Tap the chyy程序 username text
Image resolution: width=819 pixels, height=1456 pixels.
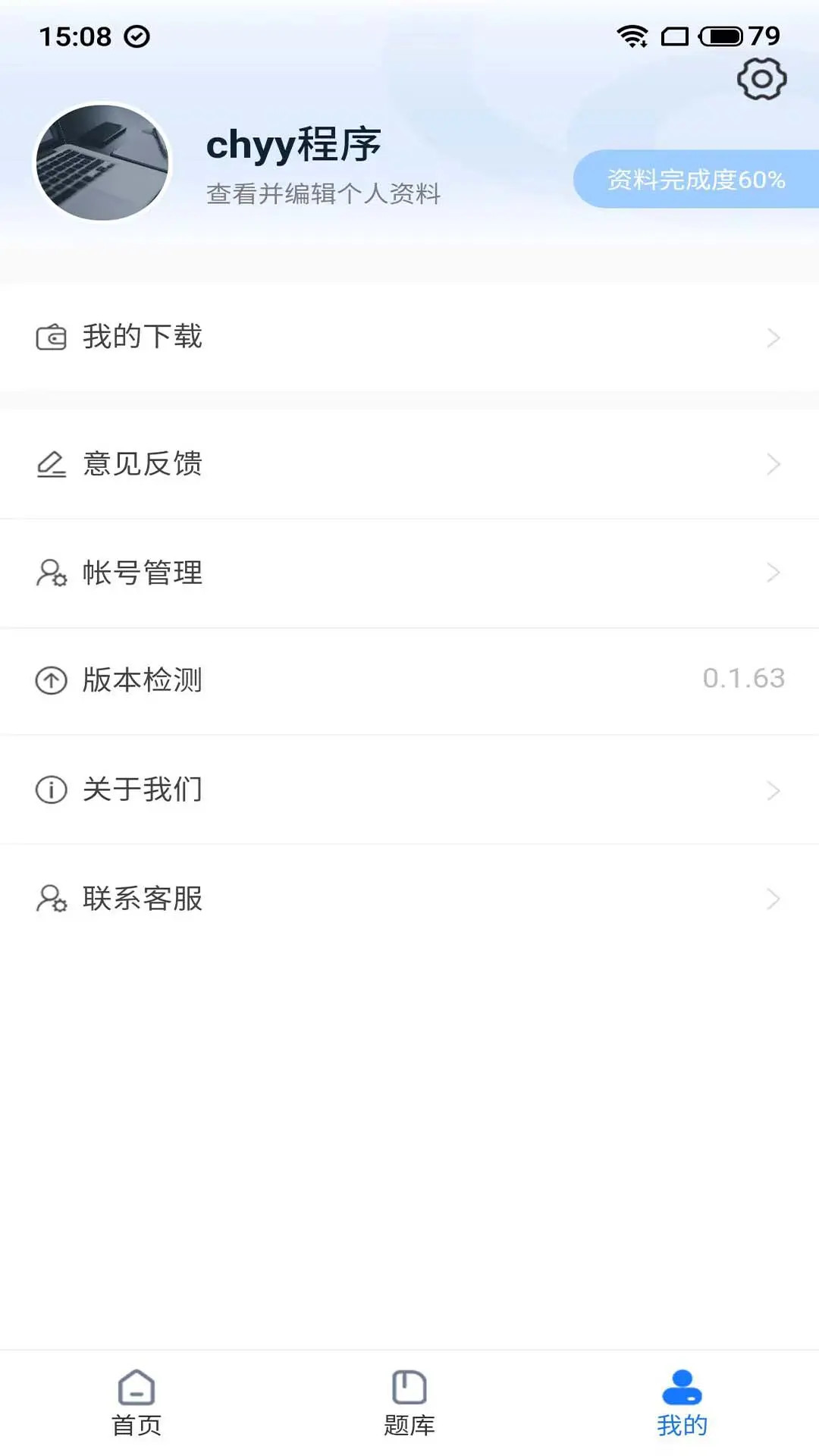293,145
